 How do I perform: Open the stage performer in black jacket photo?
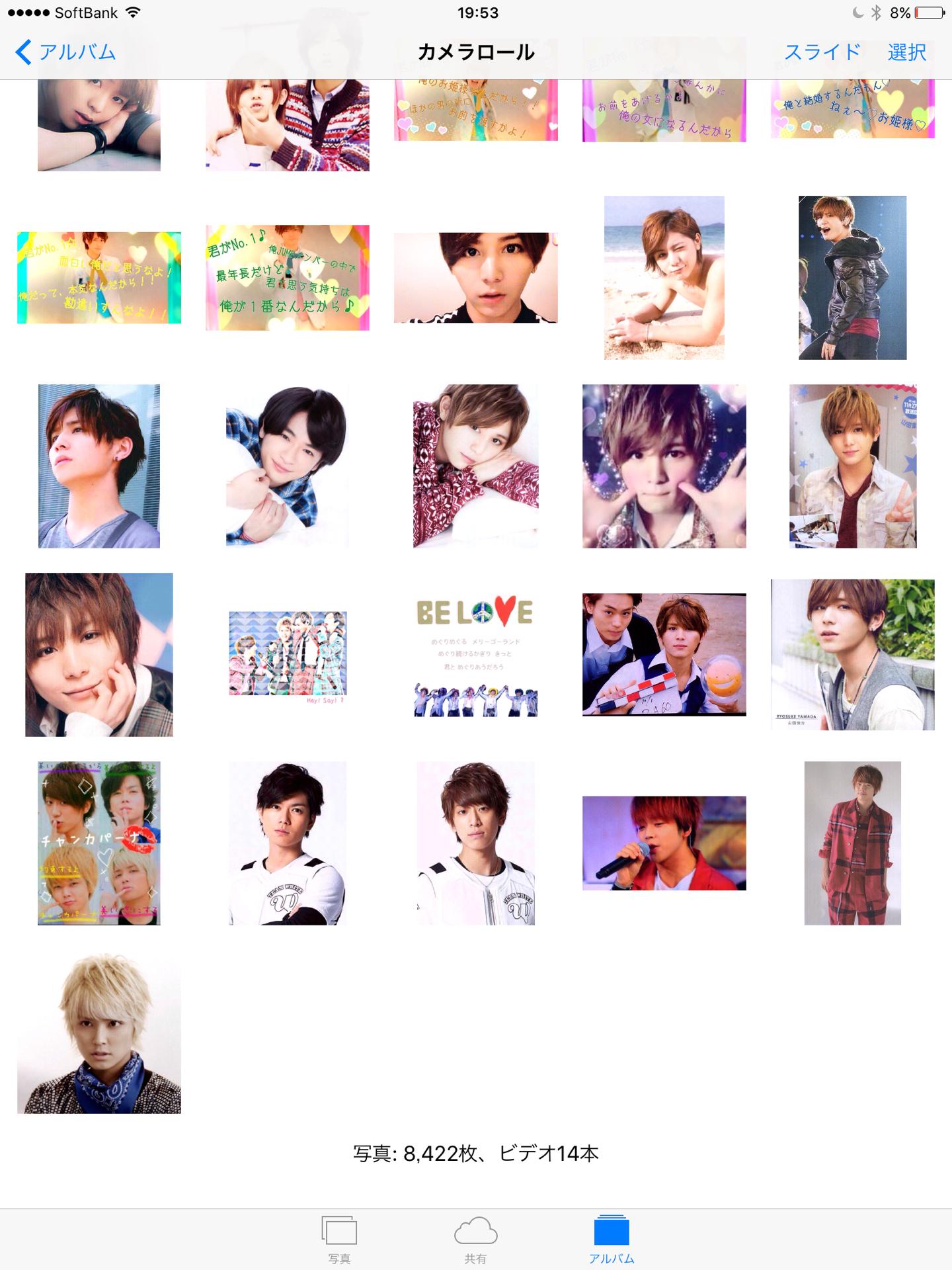point(852,278)
